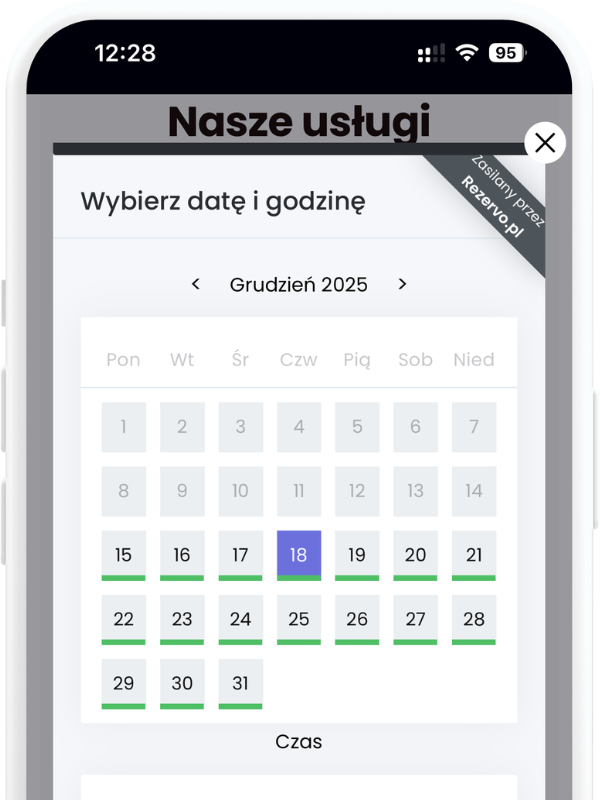Choose December 30
The height and width of the screenshot is (800, 600).
182,683
